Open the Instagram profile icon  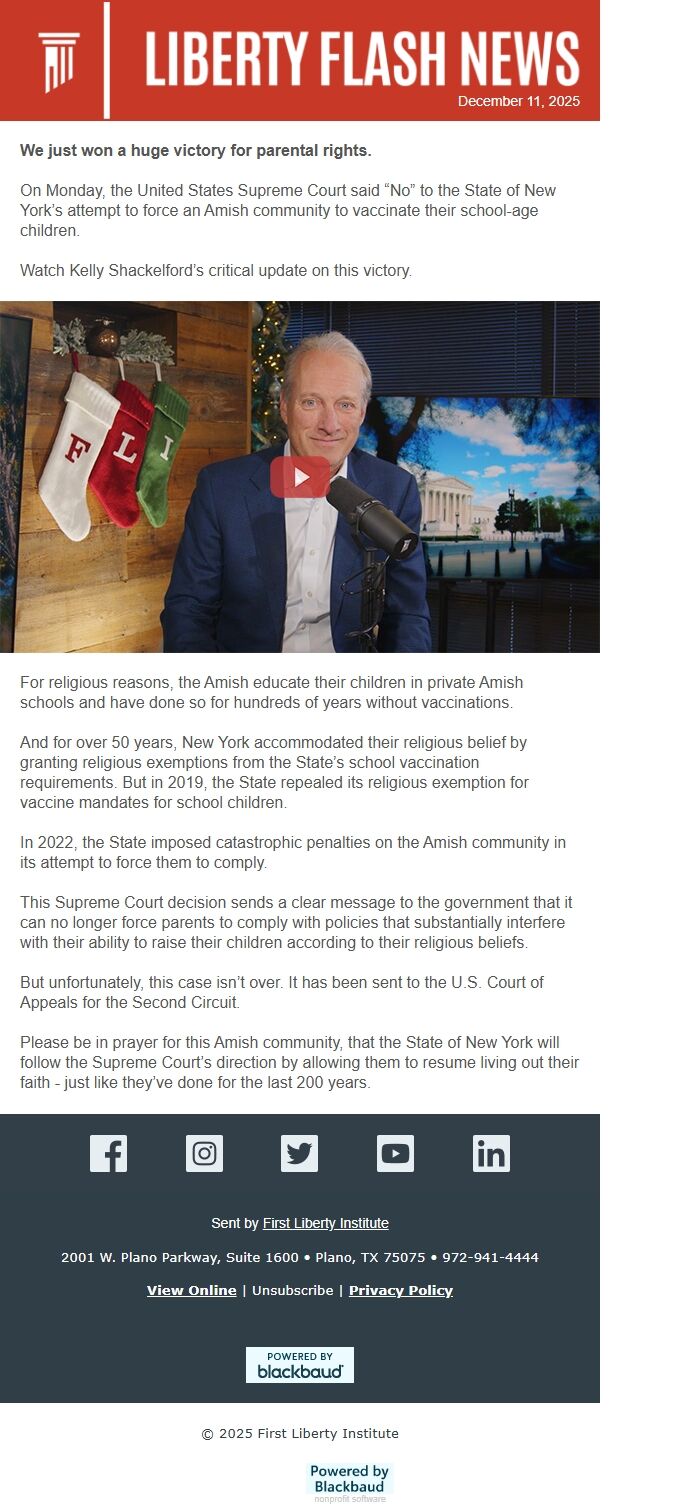pyautogui.click(x=204, y=1153)
